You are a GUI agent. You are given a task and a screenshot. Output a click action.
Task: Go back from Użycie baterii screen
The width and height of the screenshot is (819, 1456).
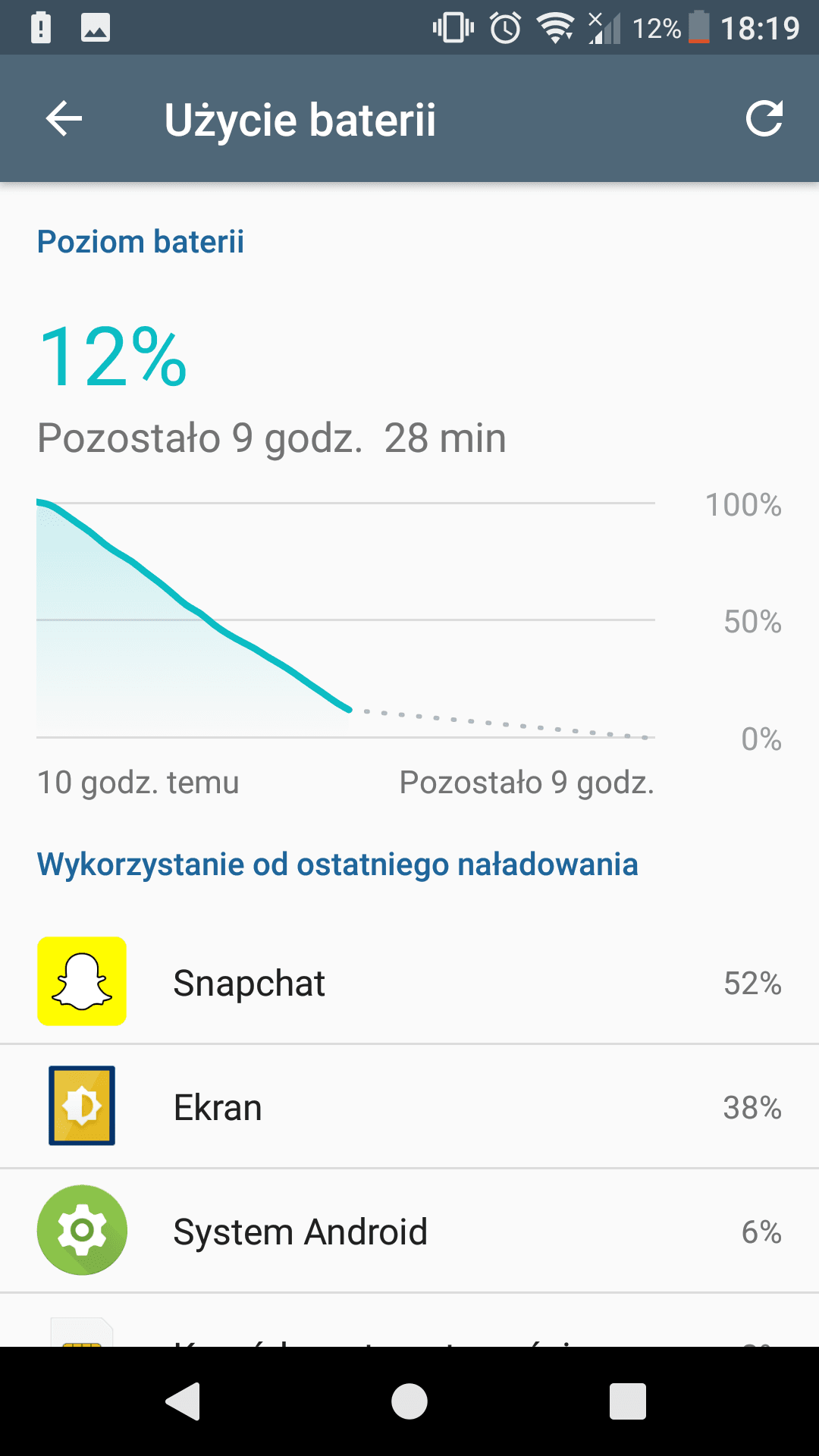click(x=64, y=119)
